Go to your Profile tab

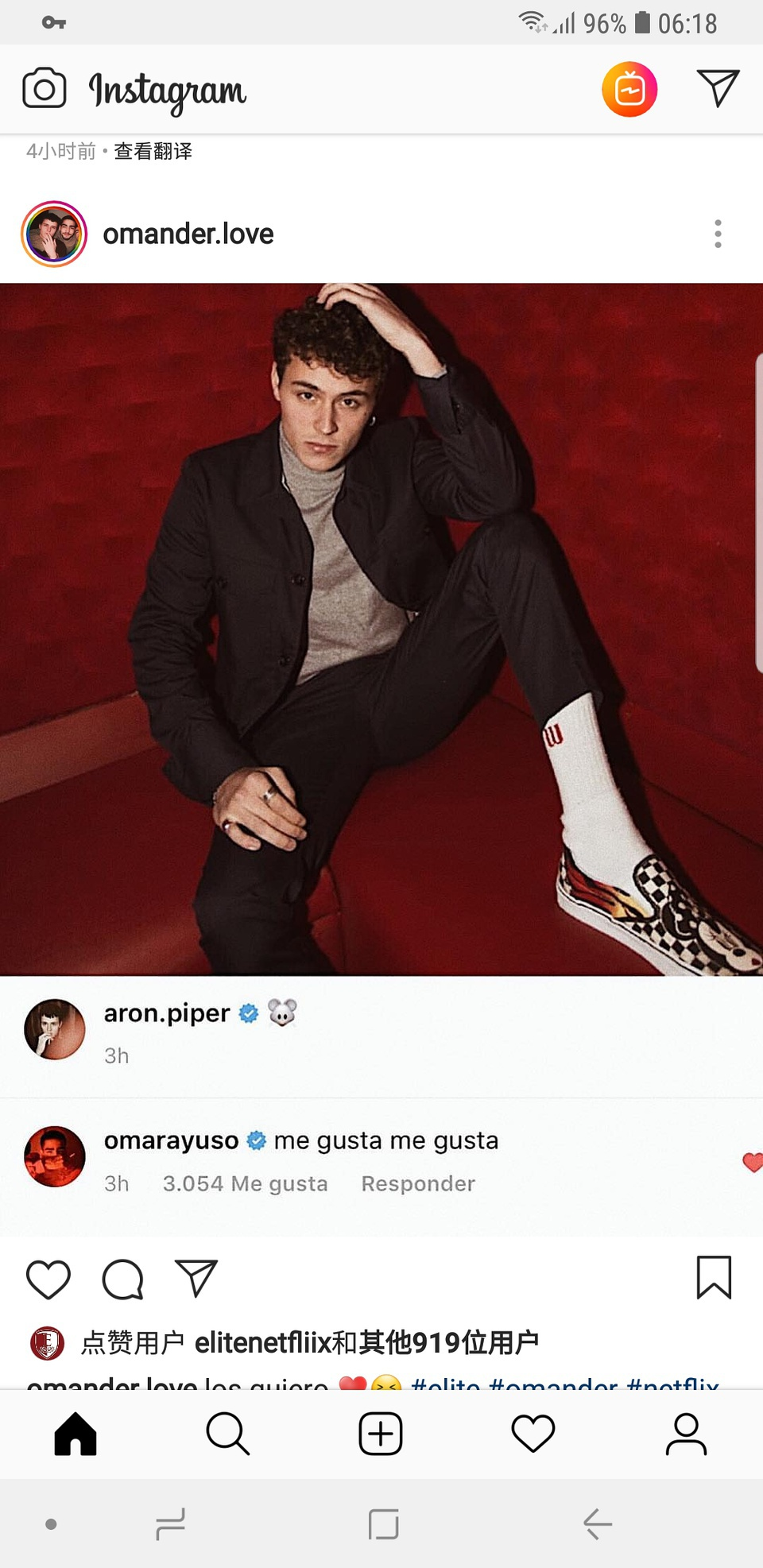pos(686,1434)
